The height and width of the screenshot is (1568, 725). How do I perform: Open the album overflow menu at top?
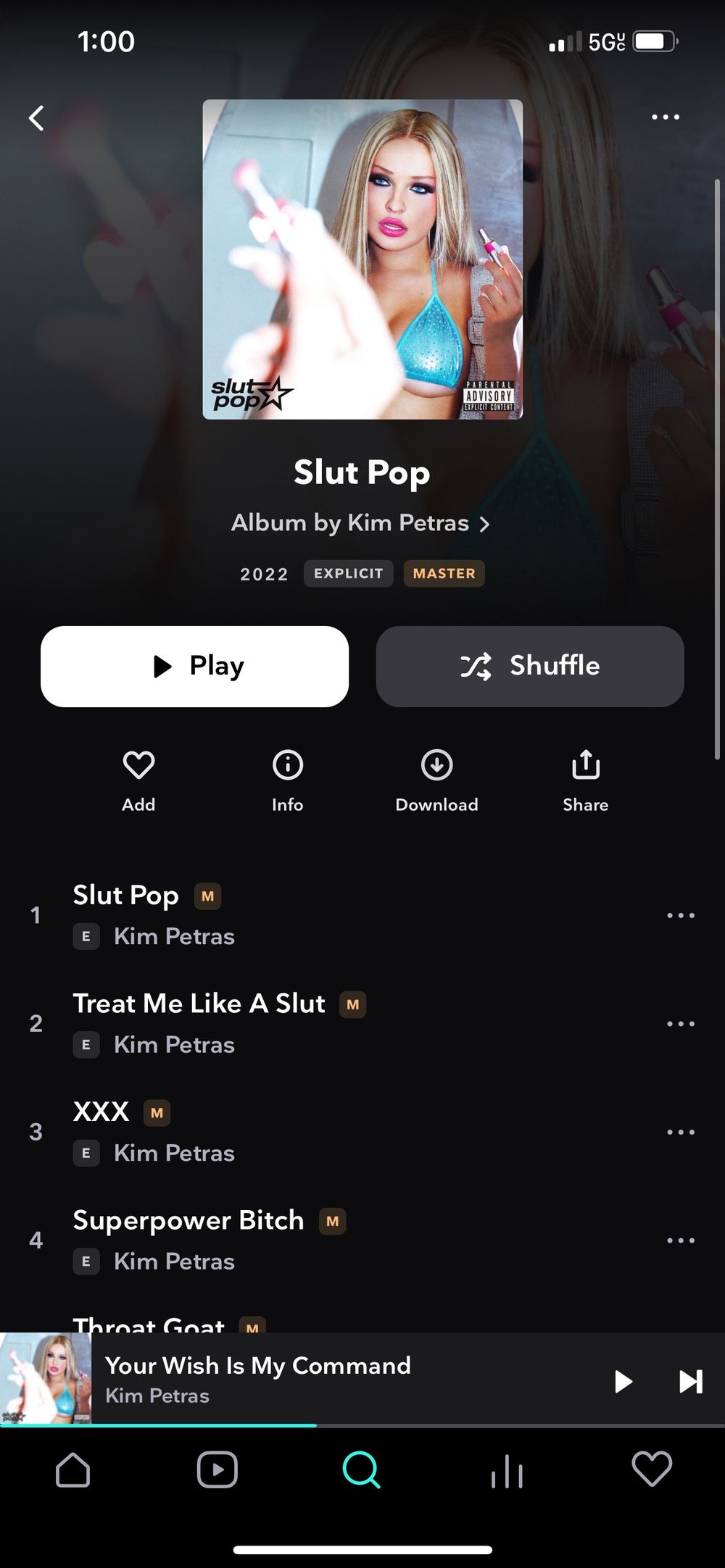(665, 117)
